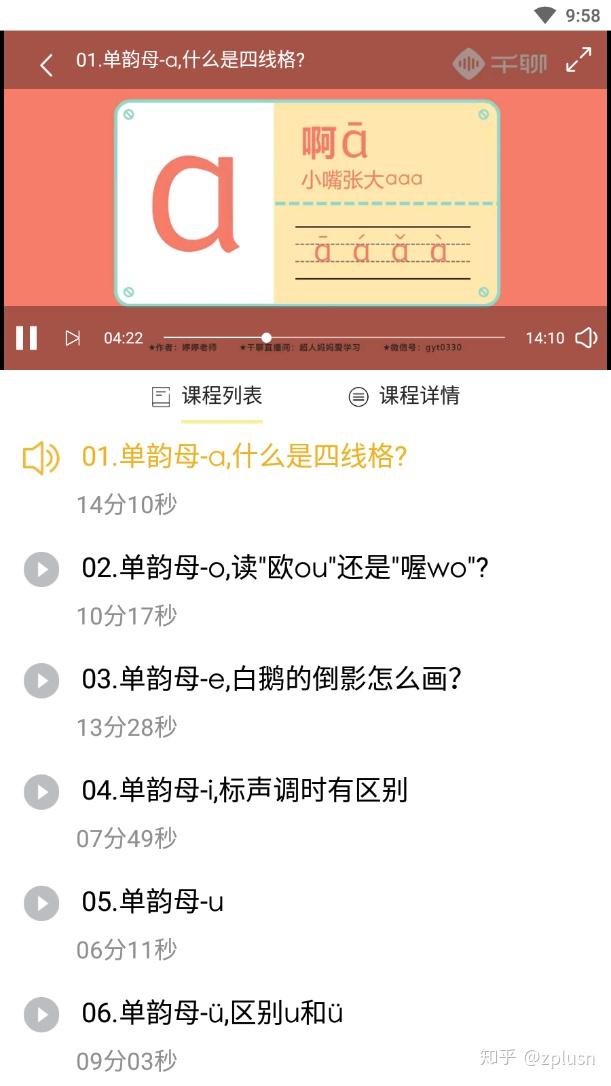Select lesson 01.单韵母-a,什么是四线格?
This screenshot has width=611, height=1086.
click(244, 457)
